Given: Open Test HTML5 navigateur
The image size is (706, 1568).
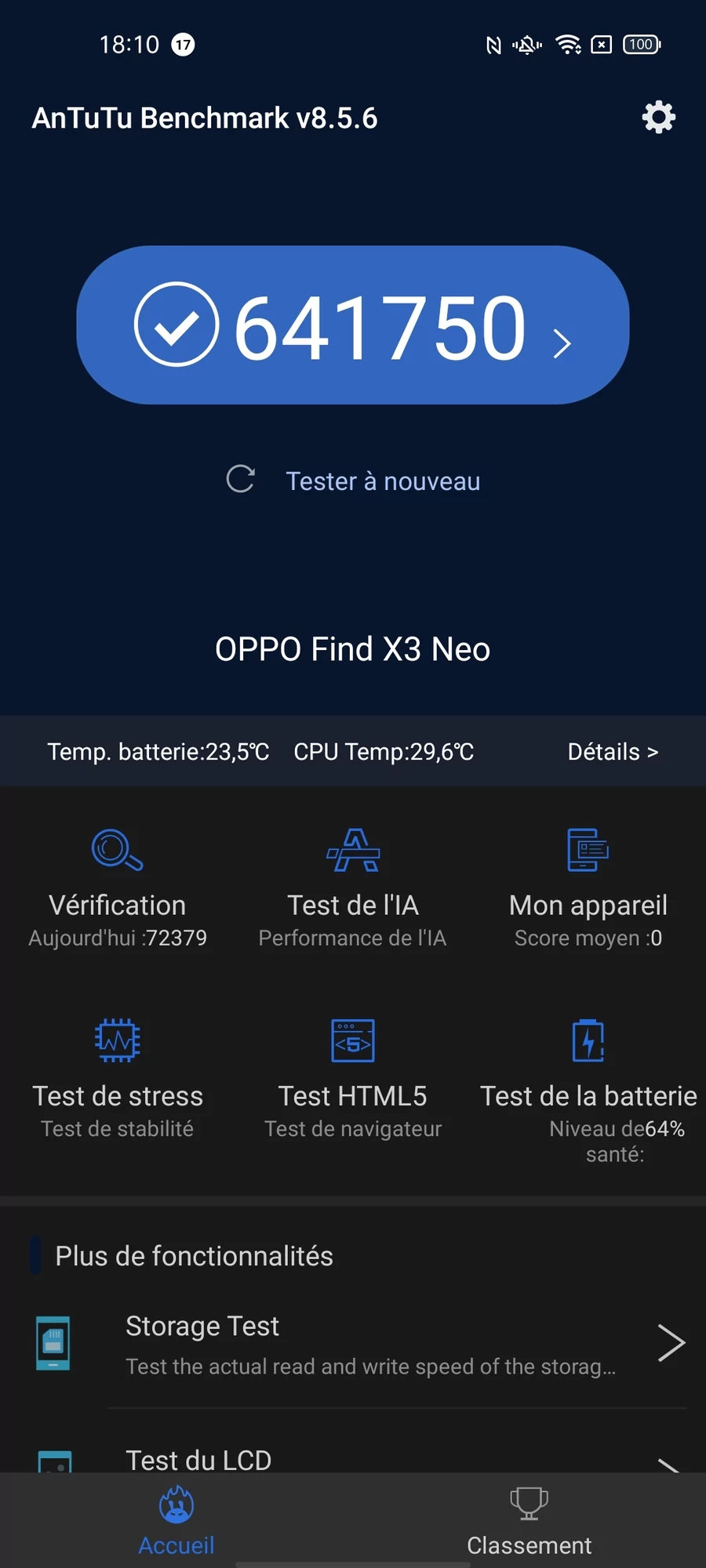Looking at the screenshot, I should tap(353, 1076).
